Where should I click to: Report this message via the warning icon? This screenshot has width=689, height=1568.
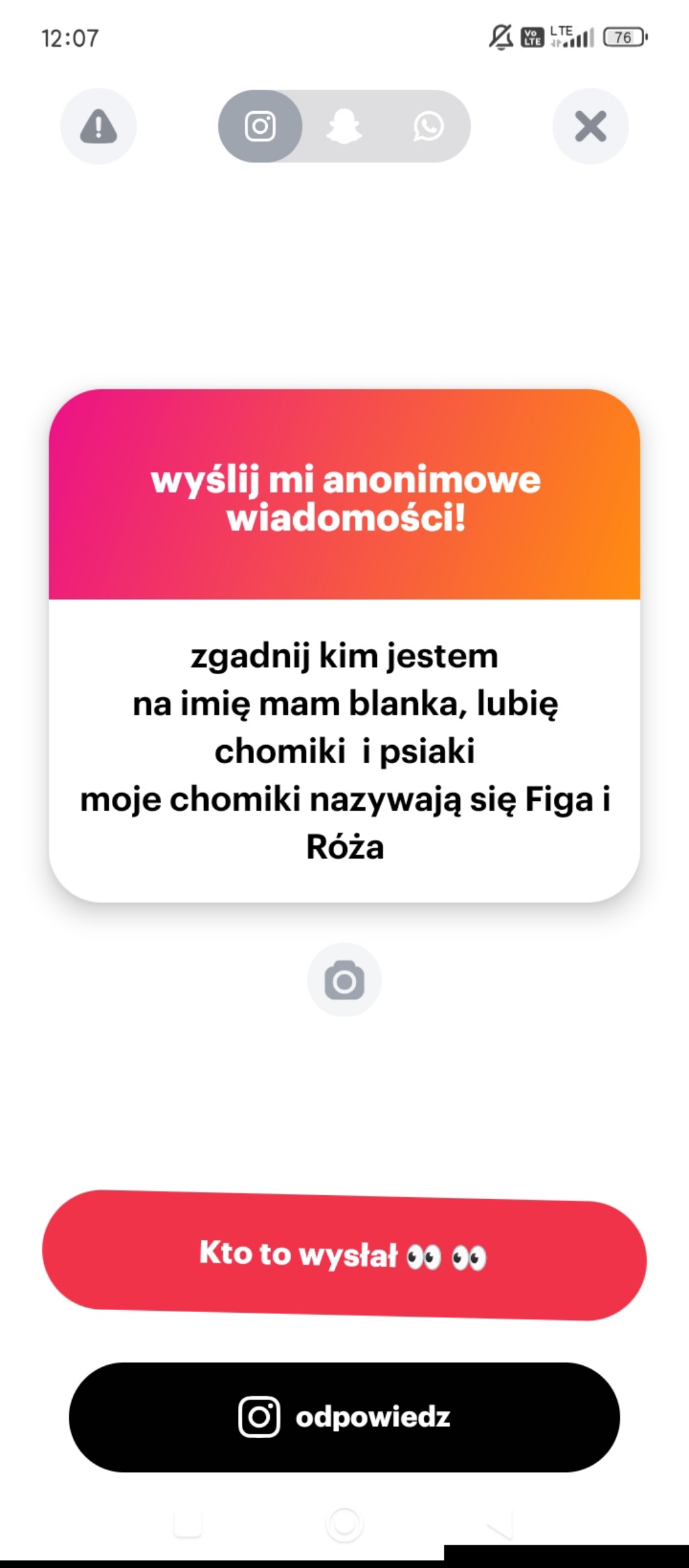98,126
